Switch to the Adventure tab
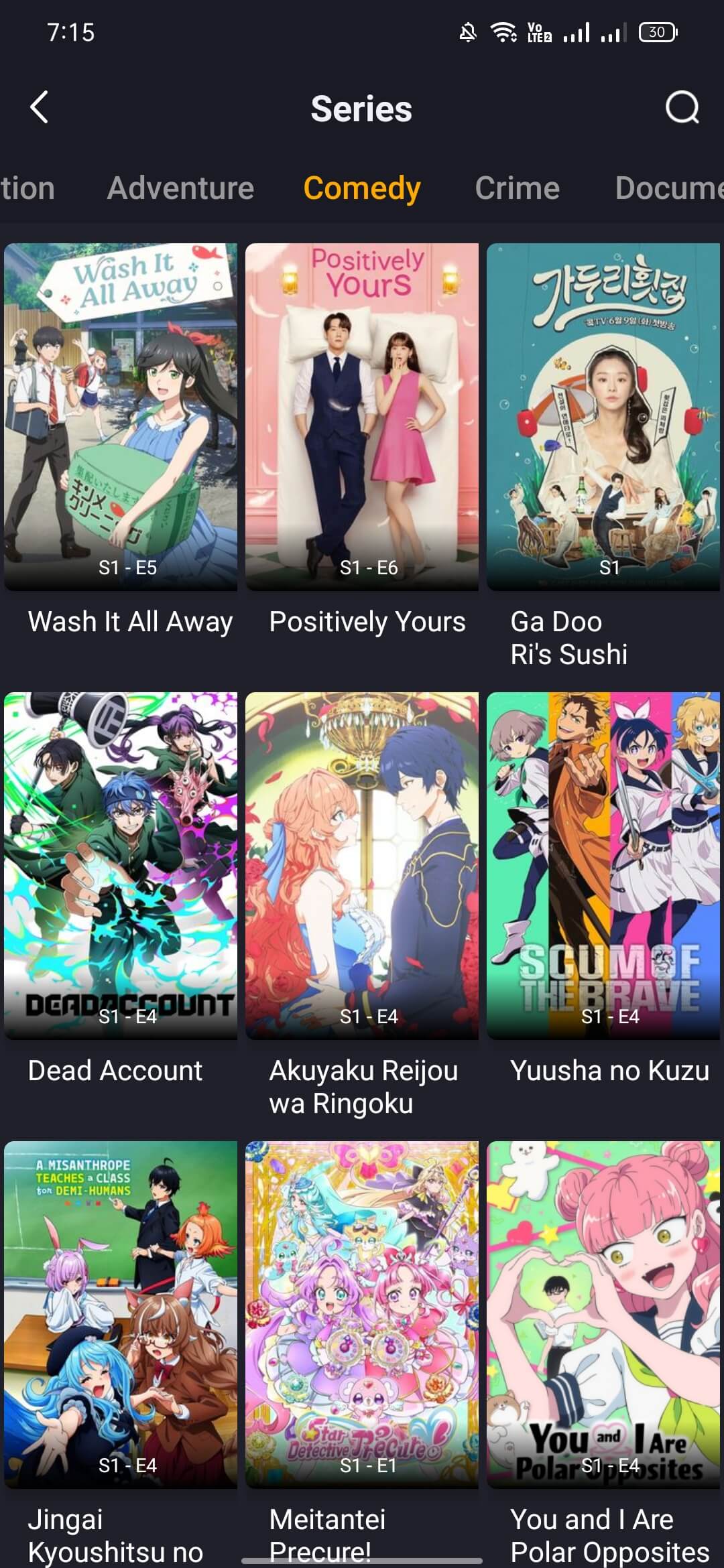Screen dimensions: 724x1568 click(180, 188)
